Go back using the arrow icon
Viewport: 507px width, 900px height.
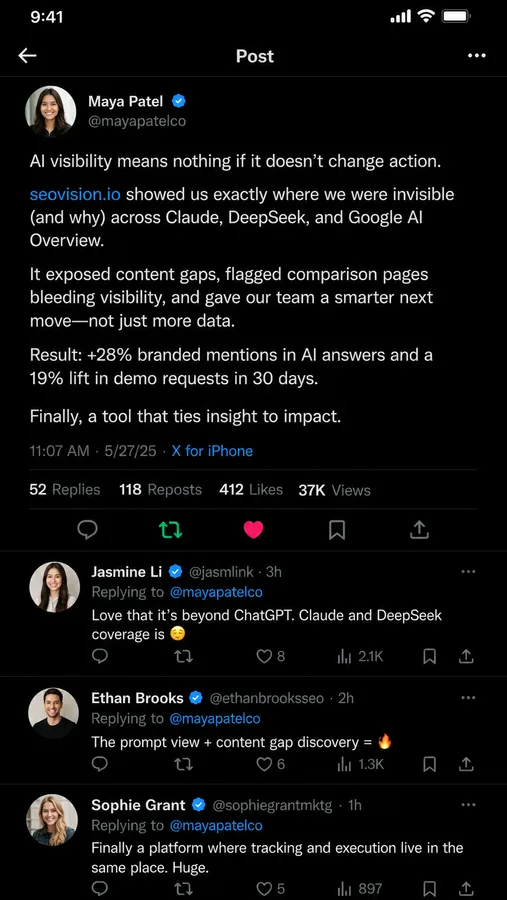coord(28,56)
